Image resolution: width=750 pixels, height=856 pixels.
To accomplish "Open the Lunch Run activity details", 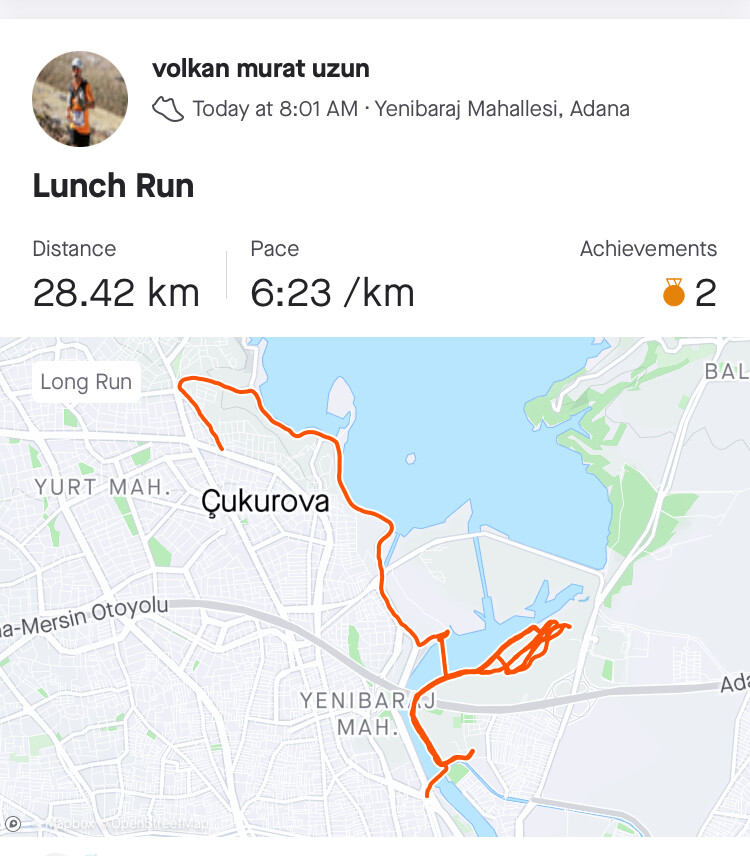I will tap(113, 186).
